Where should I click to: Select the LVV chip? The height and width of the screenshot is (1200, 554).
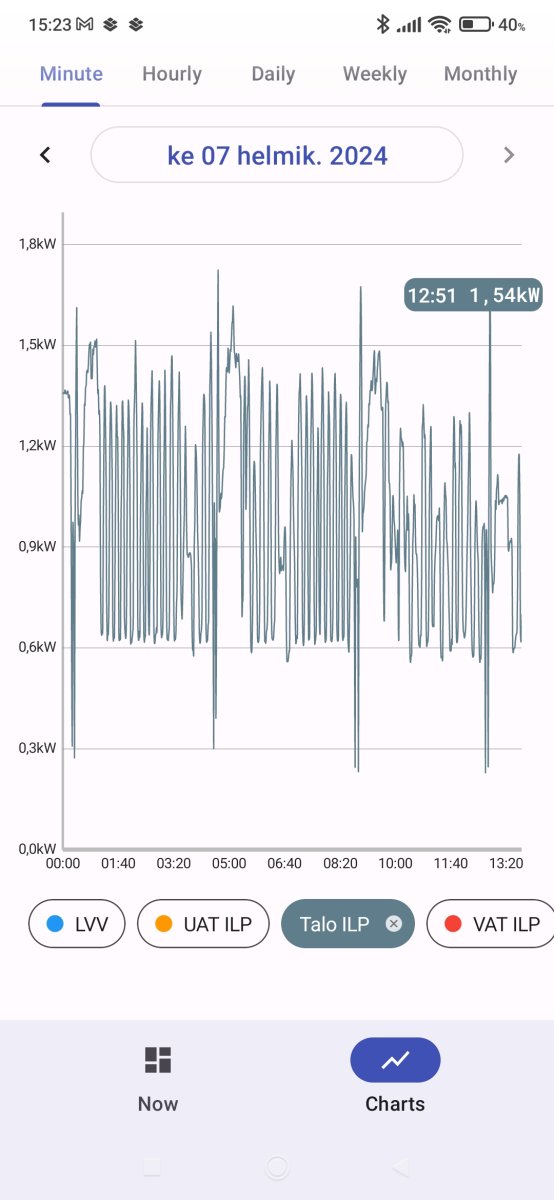[77, 923]
